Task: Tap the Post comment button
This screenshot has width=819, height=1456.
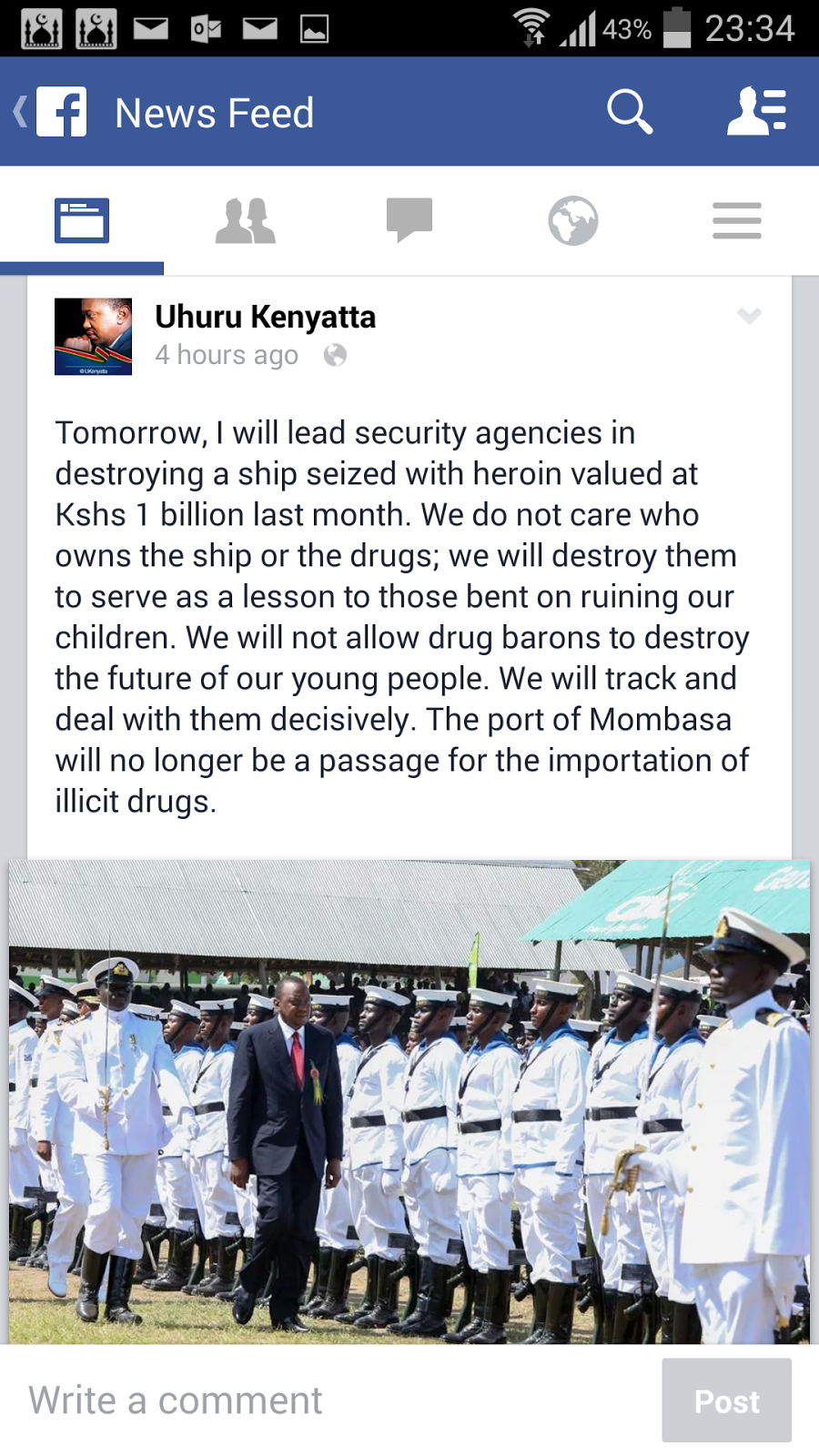Action: tap(726, 1400)
